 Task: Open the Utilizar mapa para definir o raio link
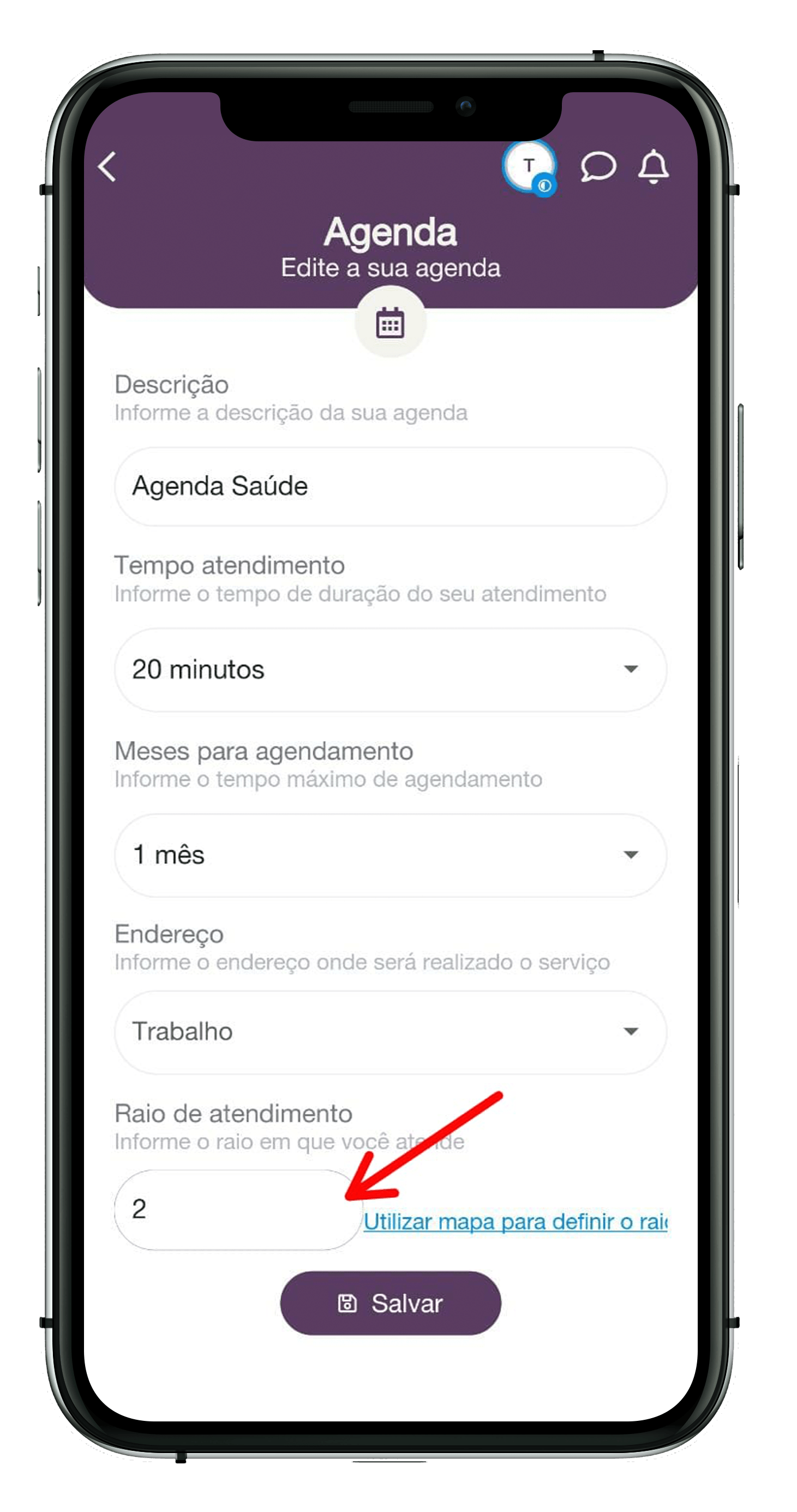coord(516,1222)
